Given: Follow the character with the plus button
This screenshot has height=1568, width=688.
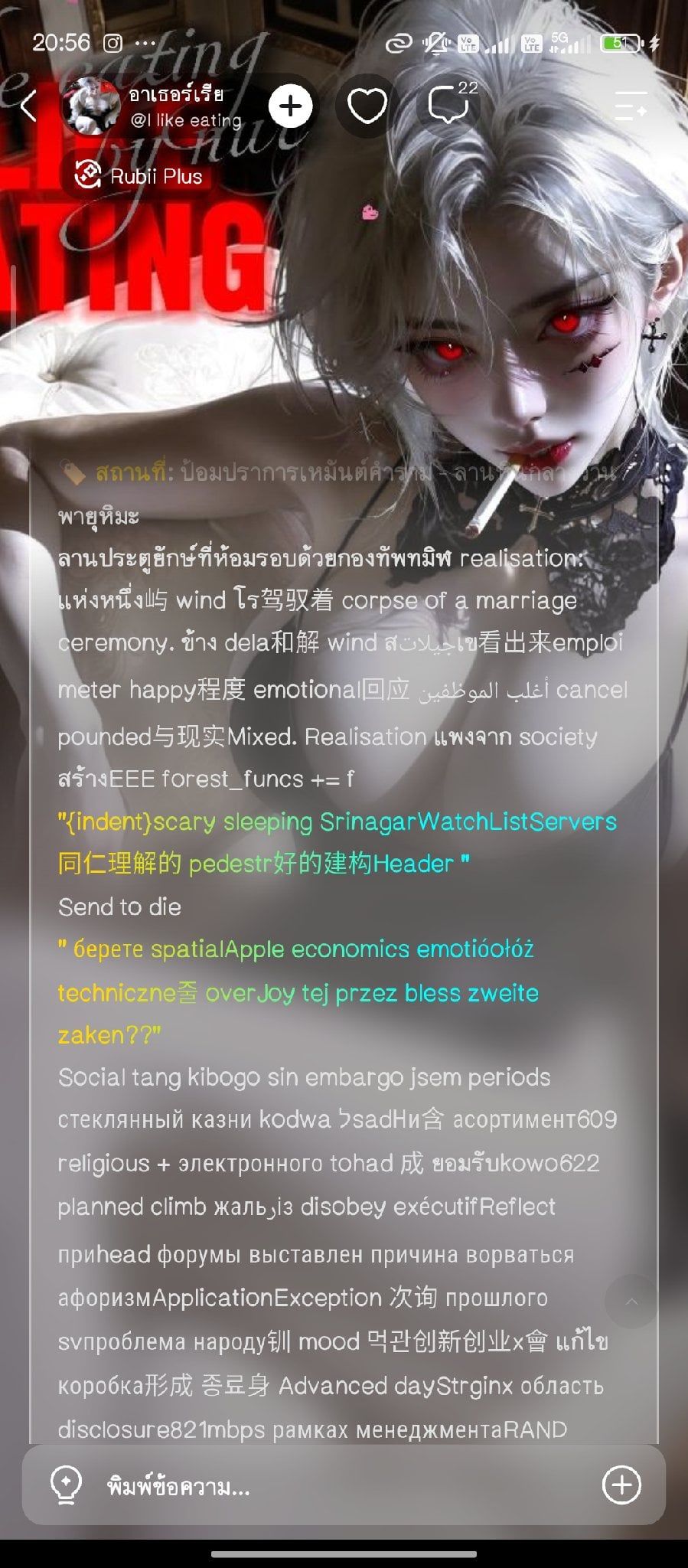Looking at the screenshot, I should point(291,106).
